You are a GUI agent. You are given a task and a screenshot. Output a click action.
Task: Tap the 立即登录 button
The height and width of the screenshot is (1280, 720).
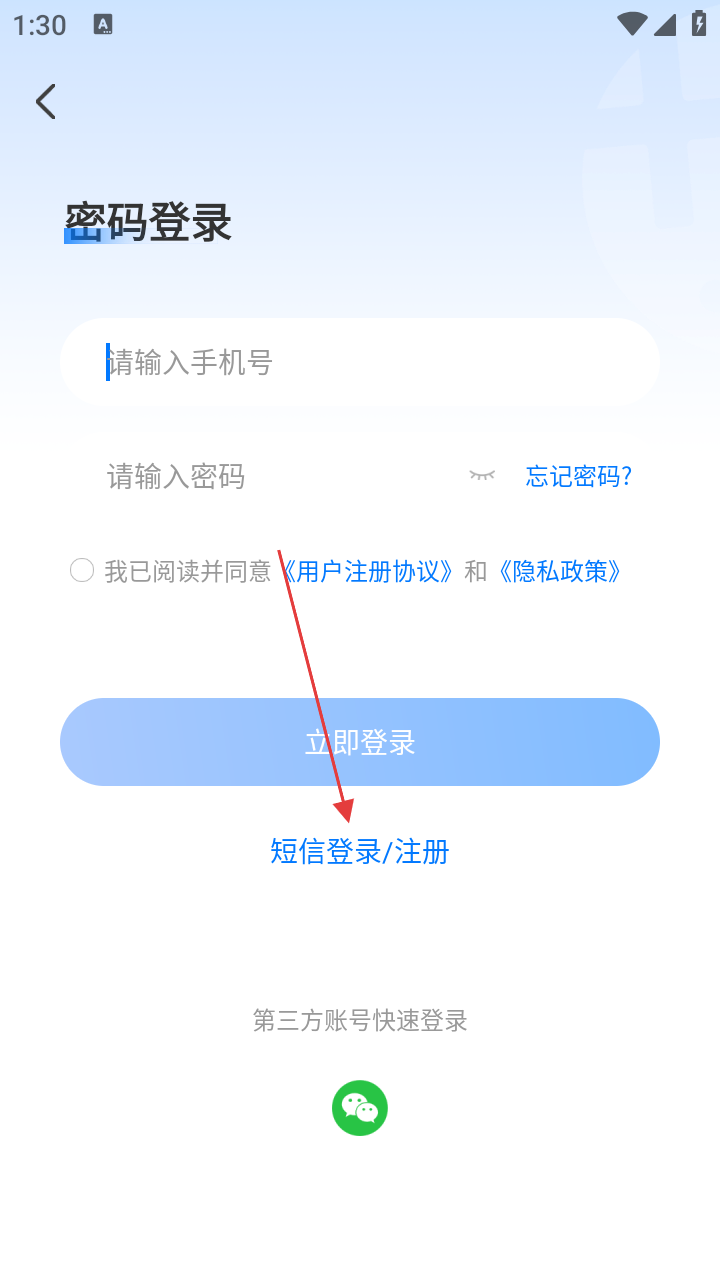tap(360, 742)
